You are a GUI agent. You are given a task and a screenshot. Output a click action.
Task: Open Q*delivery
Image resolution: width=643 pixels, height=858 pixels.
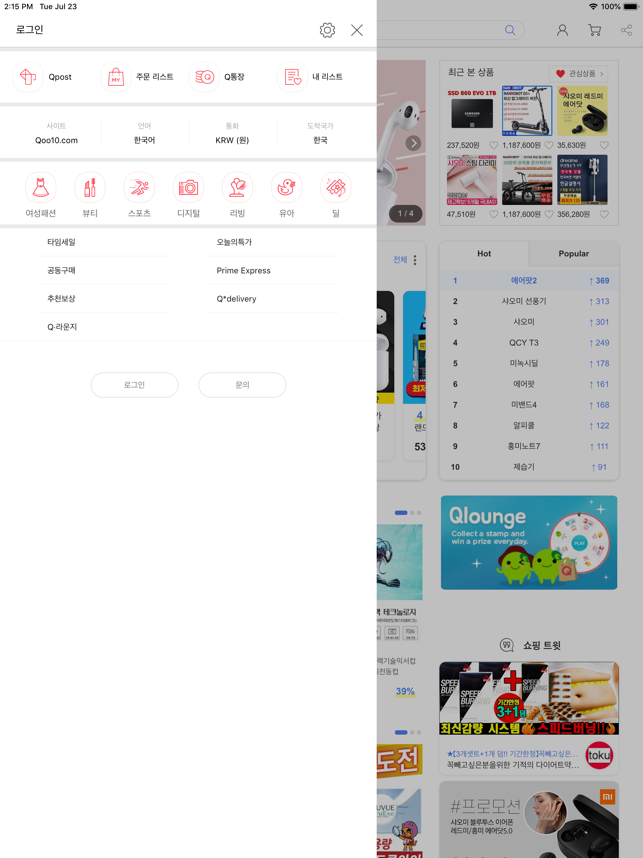236,298
